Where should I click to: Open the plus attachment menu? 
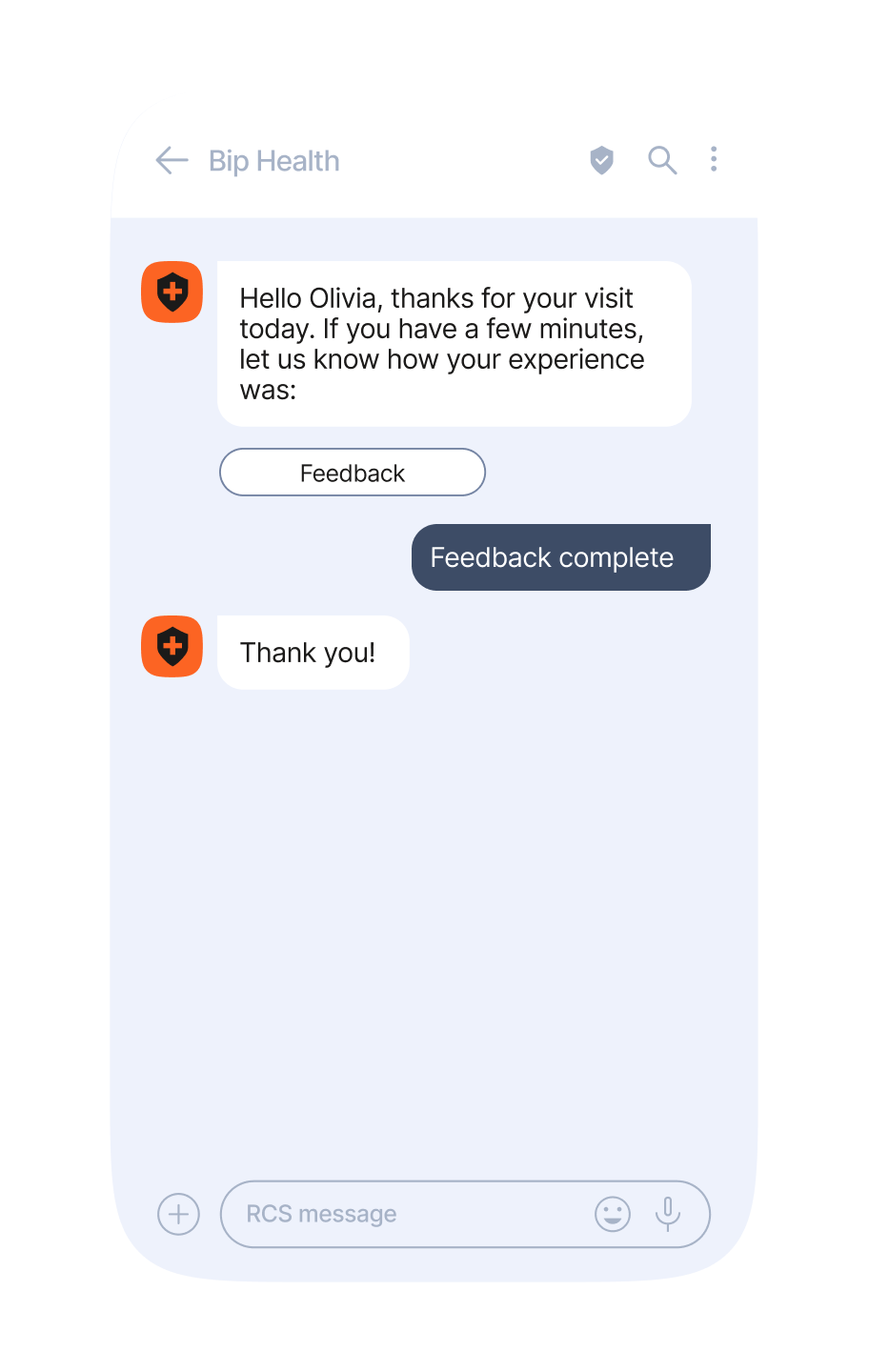tap(178, 1215)
